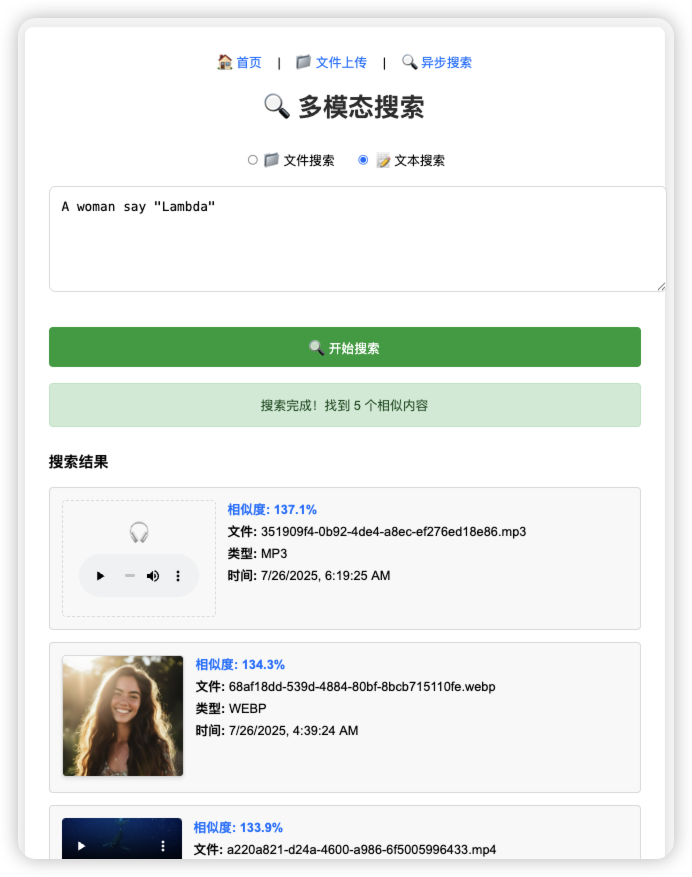692x877 pixels.
Task: Mute the MP3 audio player
Action: coord(153,576)
